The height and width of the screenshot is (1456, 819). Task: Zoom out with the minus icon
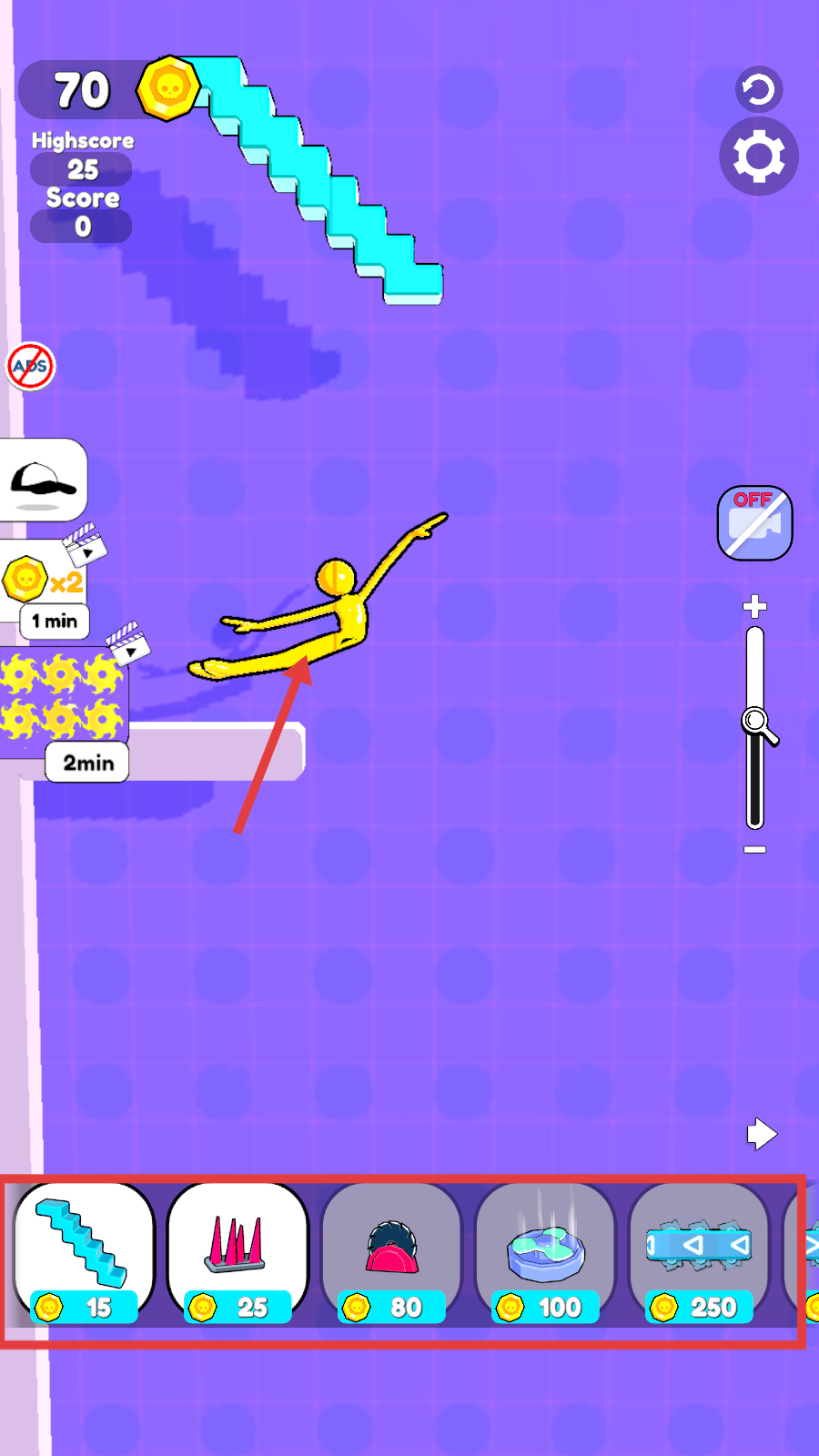tap(754, 850)
